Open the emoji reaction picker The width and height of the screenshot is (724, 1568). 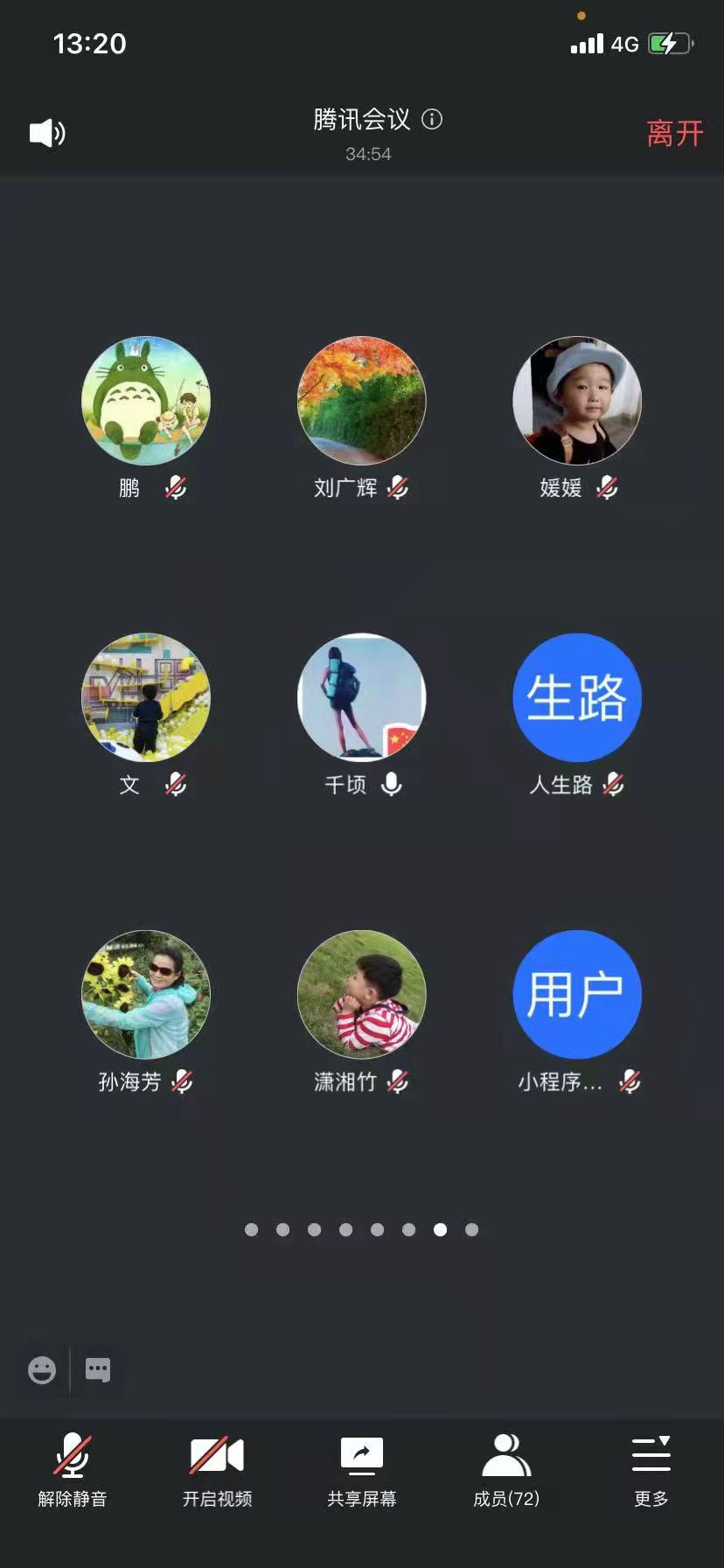(x=42, y=1369)
